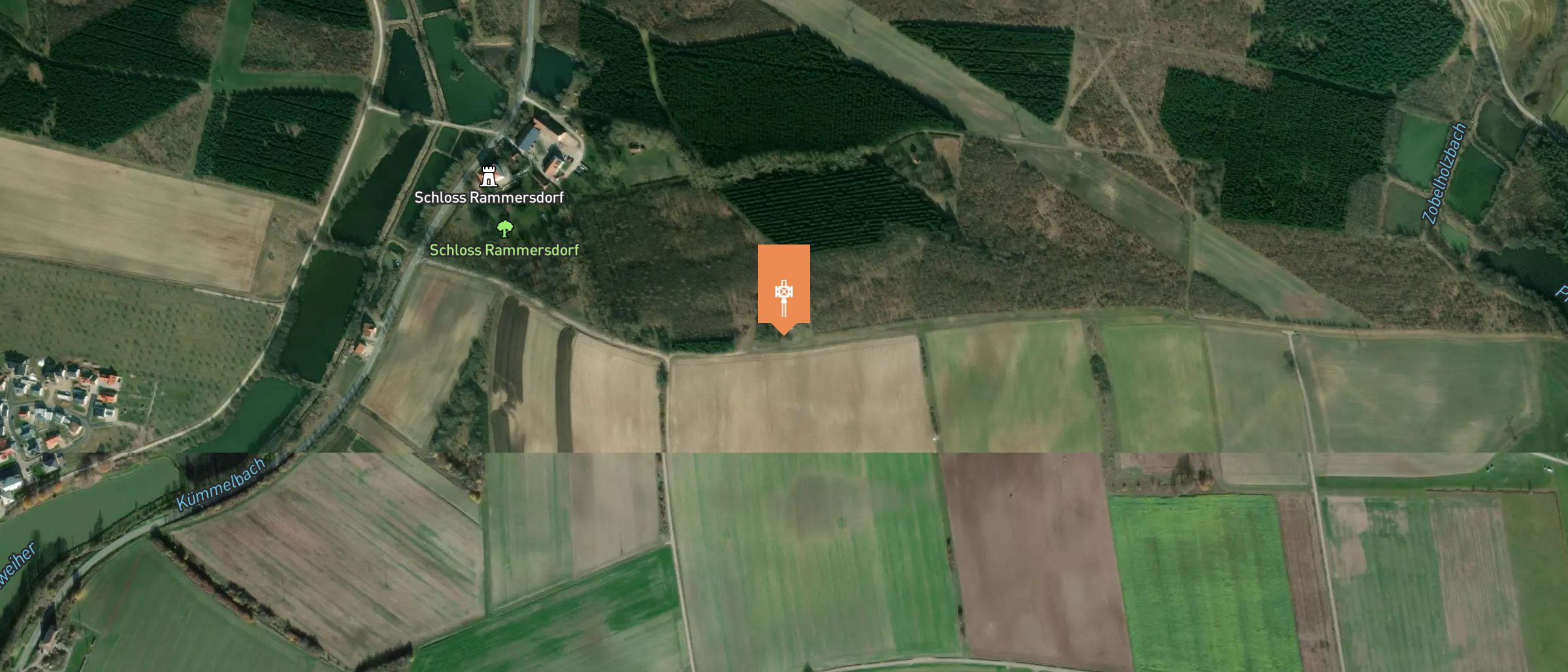
Task: Select the green Schloss Rammersdorf park marker
Action: point(504,229)
